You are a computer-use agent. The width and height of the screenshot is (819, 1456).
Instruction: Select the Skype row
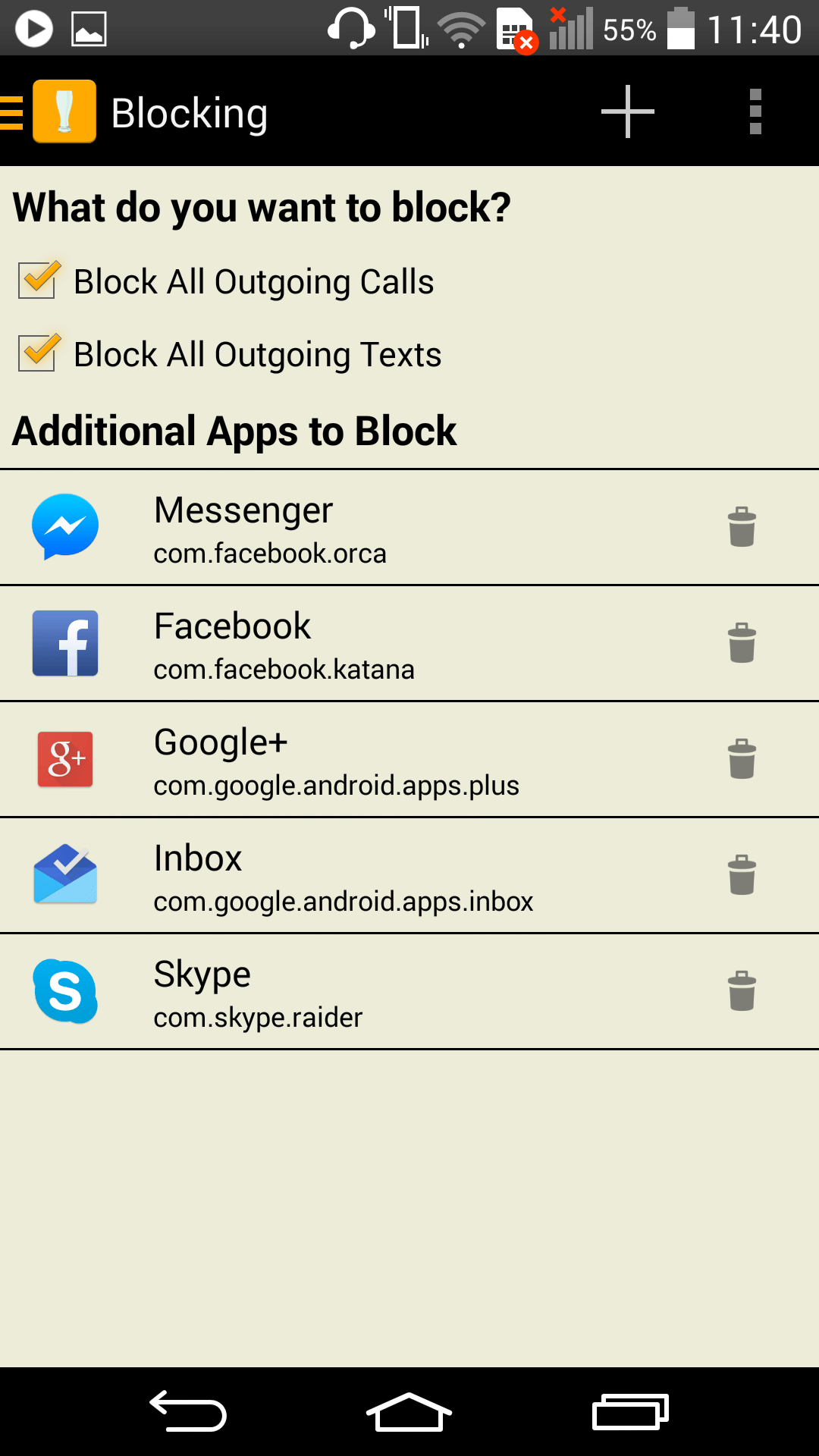tap(409, 992)
